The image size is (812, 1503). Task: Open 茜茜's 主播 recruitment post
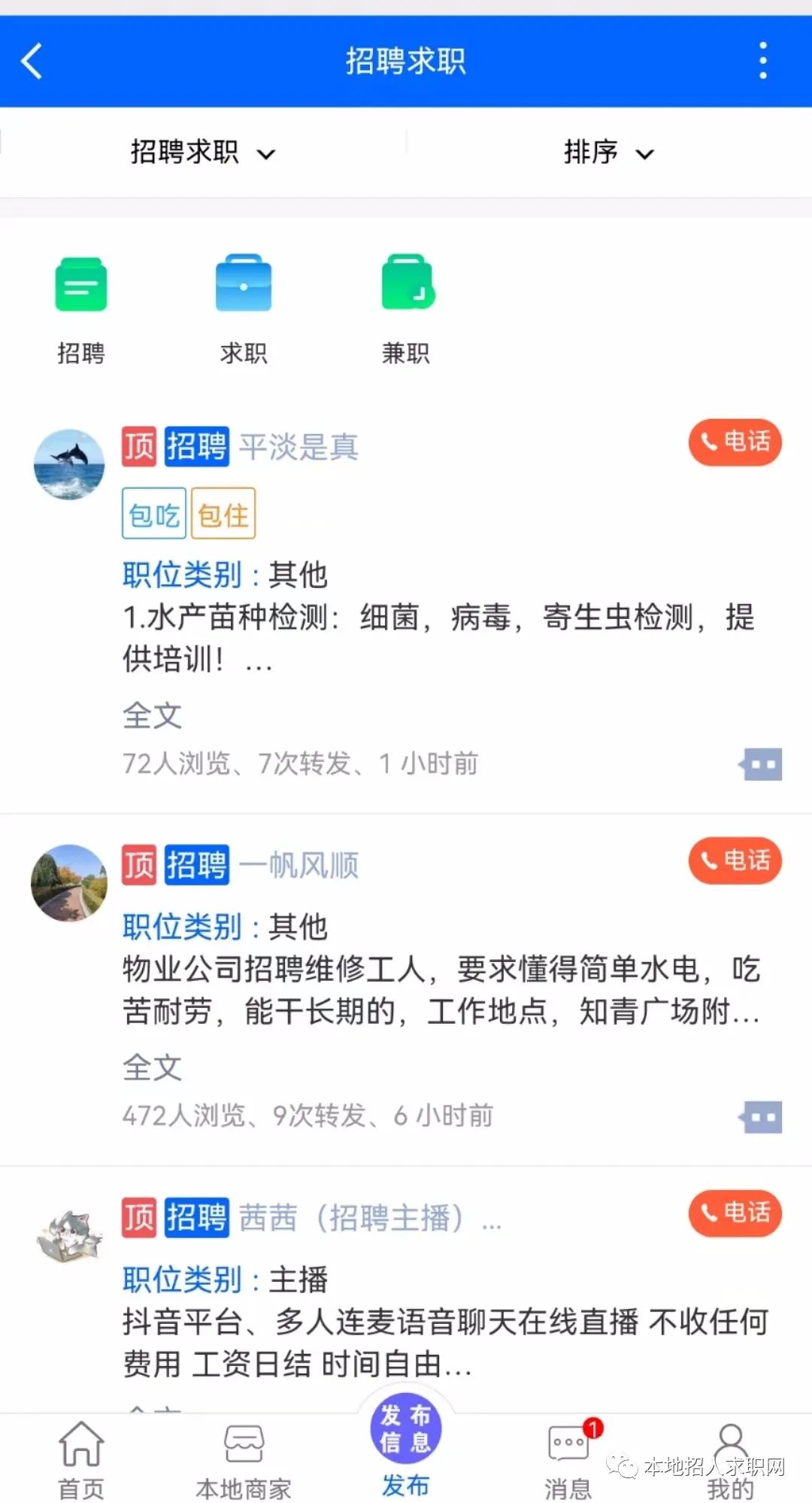(444, 1341)
